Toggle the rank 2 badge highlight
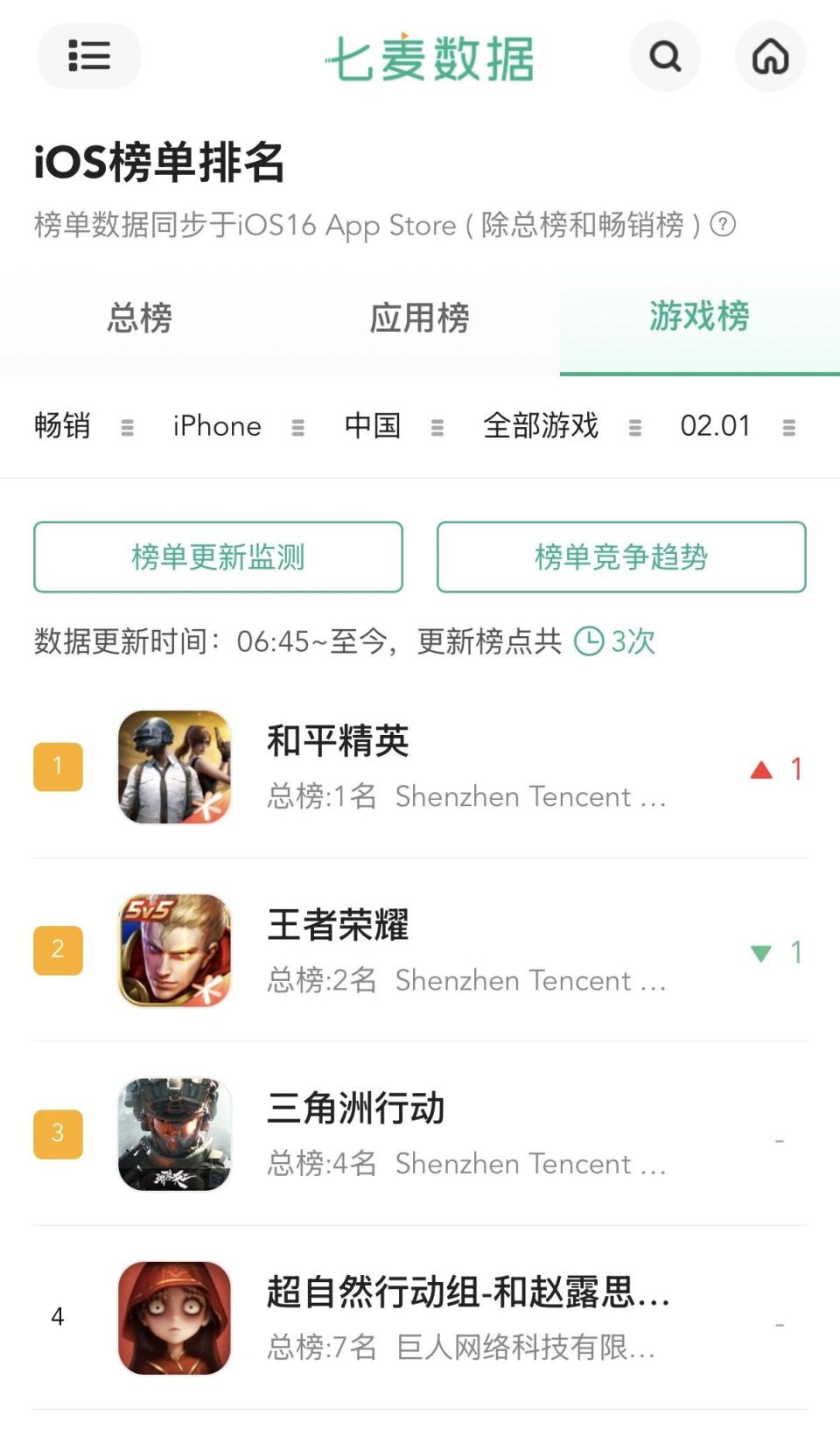This screenshot has height=1429, width=840. 57,949
